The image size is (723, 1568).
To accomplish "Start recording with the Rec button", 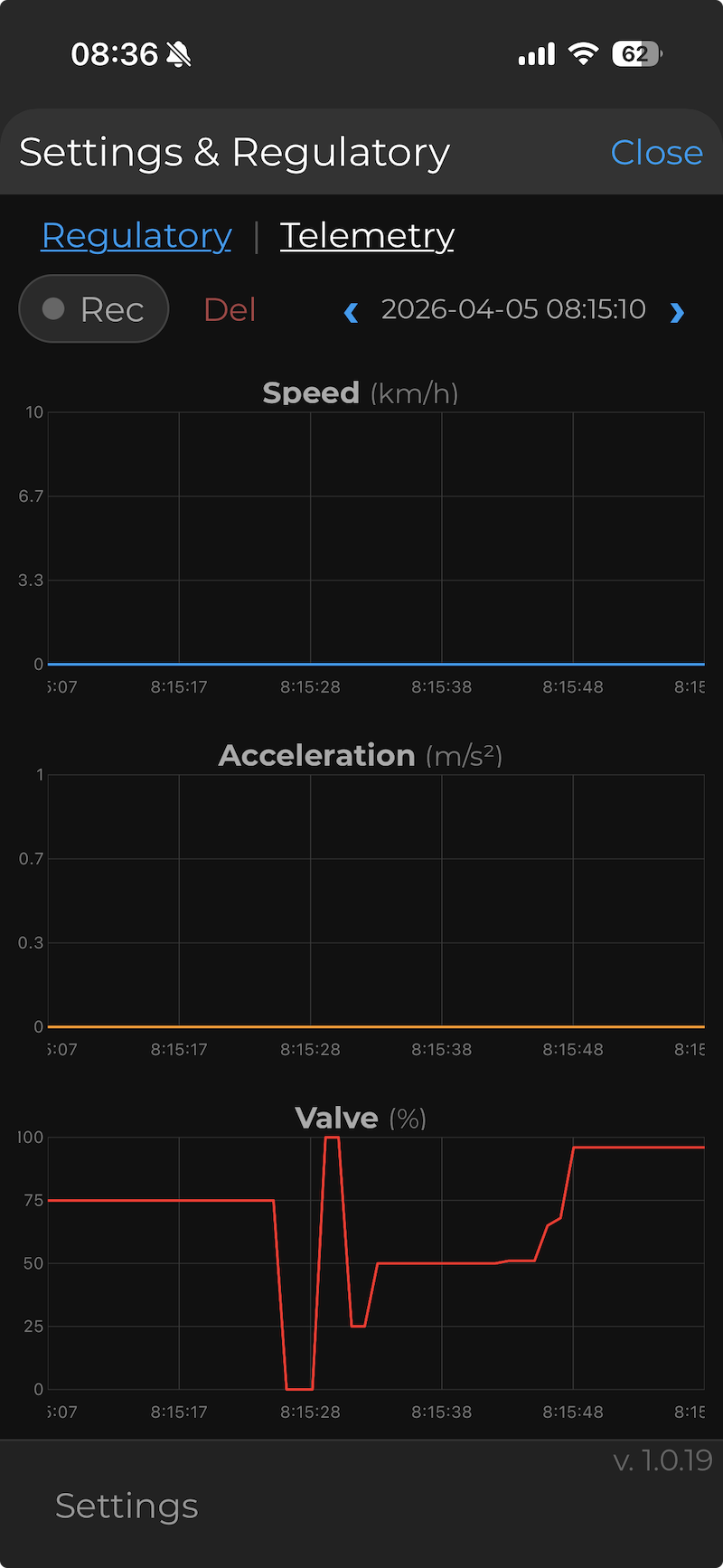I will [x=94, y=309].
